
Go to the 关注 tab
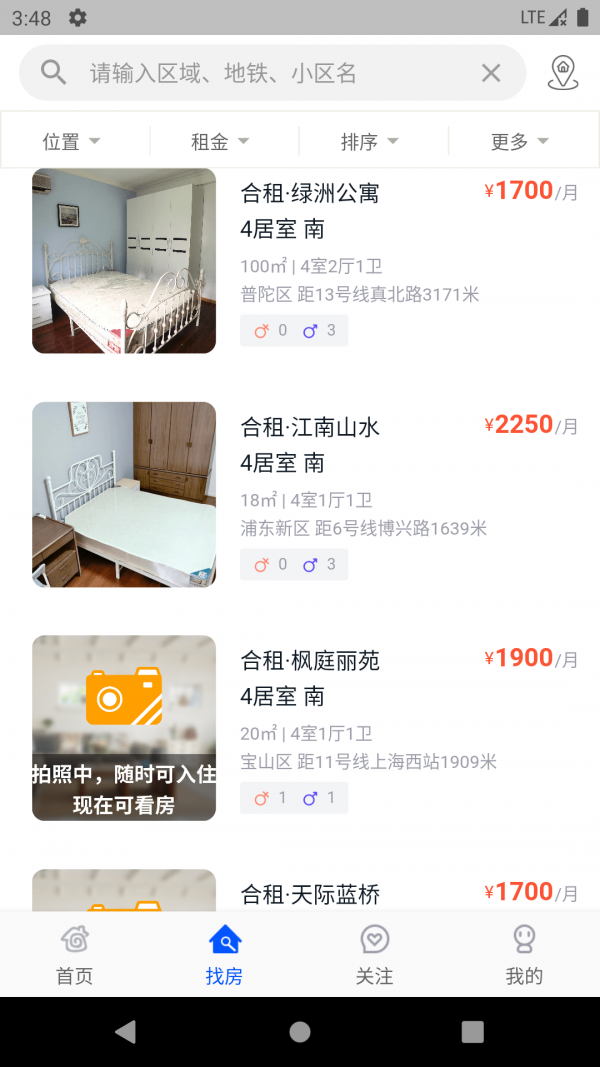tap(375, 955)
